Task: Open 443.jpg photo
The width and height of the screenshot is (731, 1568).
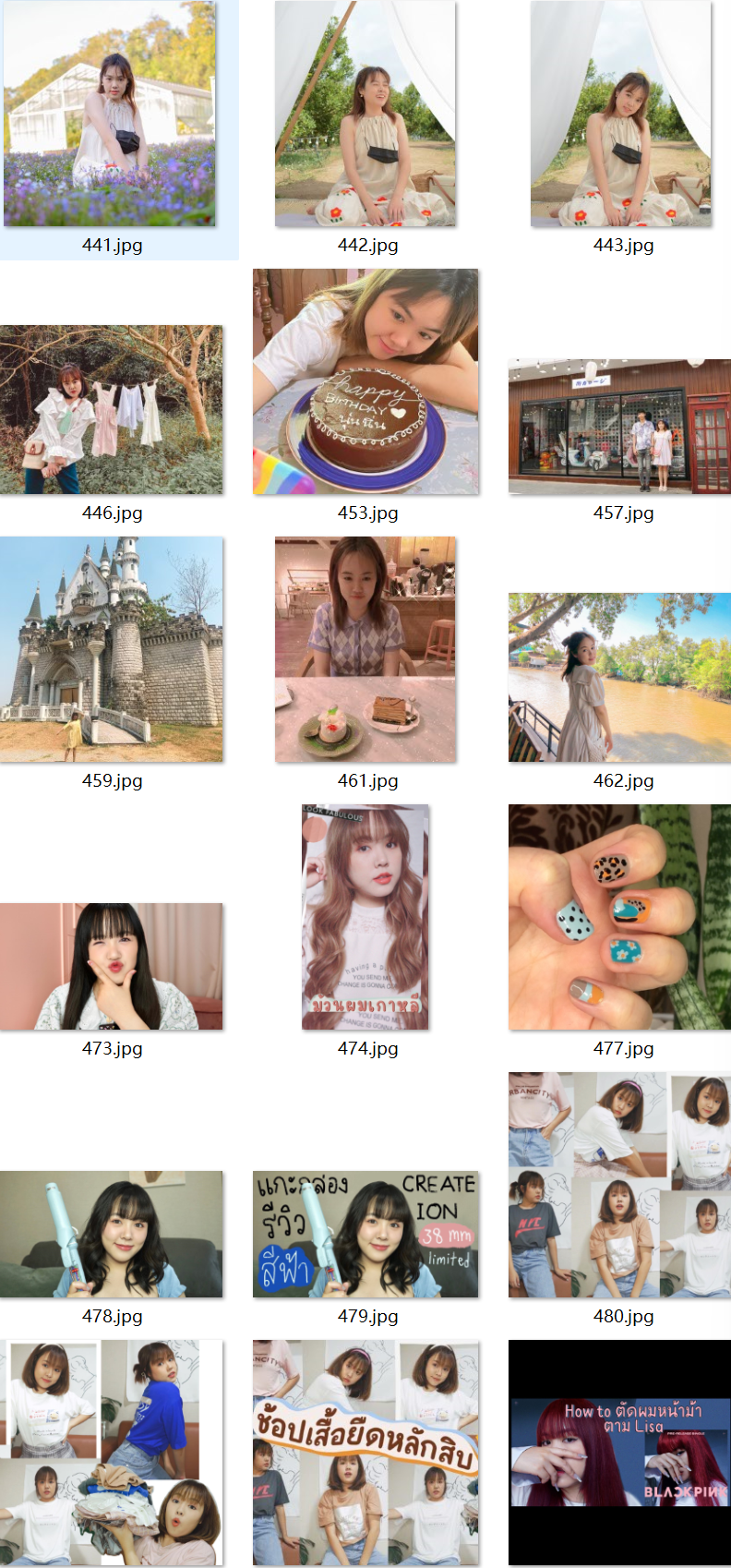Action: (x=620, y=114)
